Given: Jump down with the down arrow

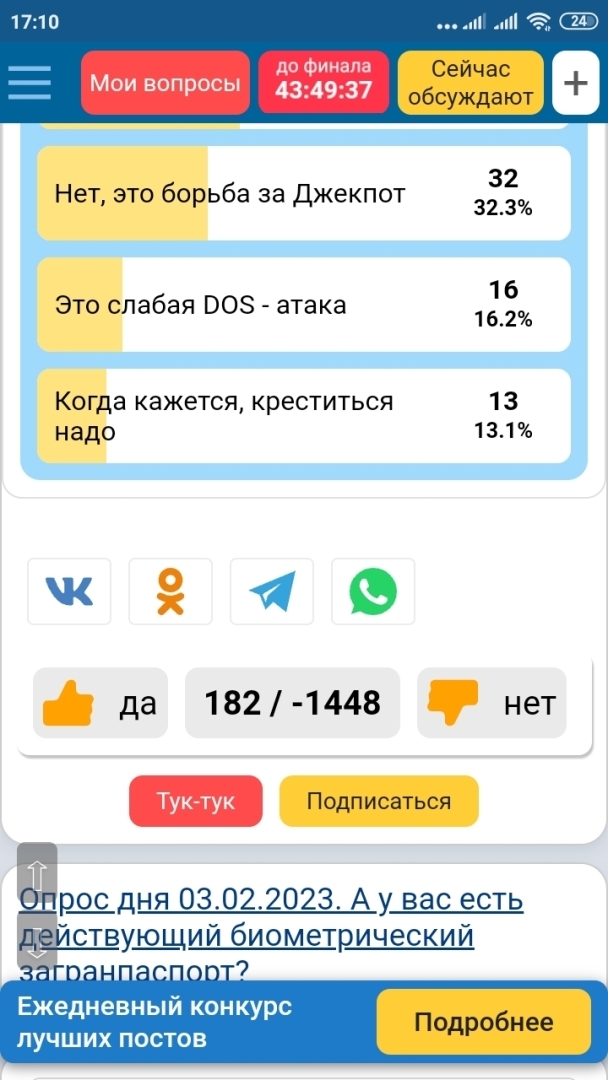Looking at the screenshot, I should click(x=37, y=944).
